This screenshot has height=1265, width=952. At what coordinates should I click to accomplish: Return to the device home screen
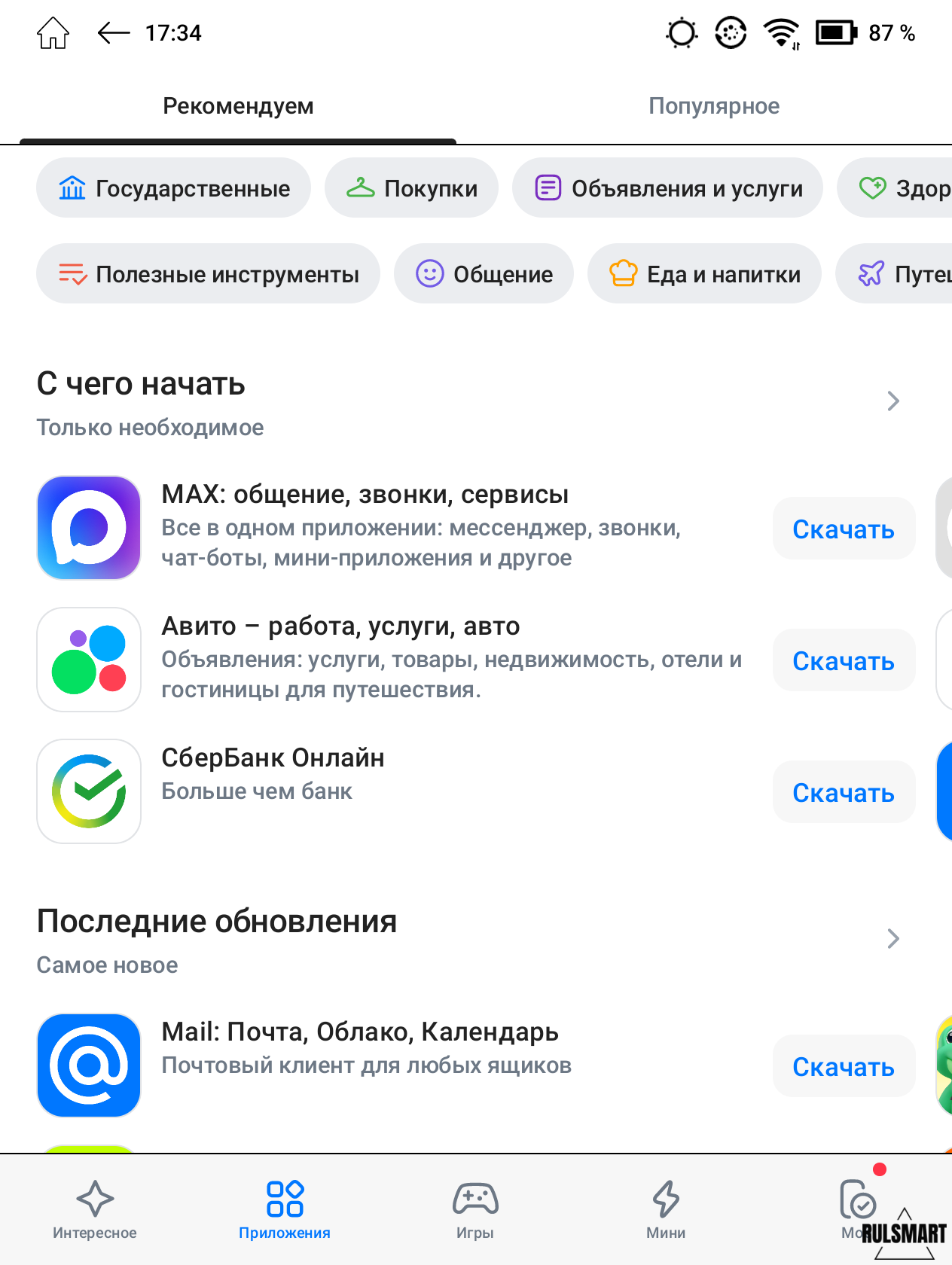tap(53, 33)
